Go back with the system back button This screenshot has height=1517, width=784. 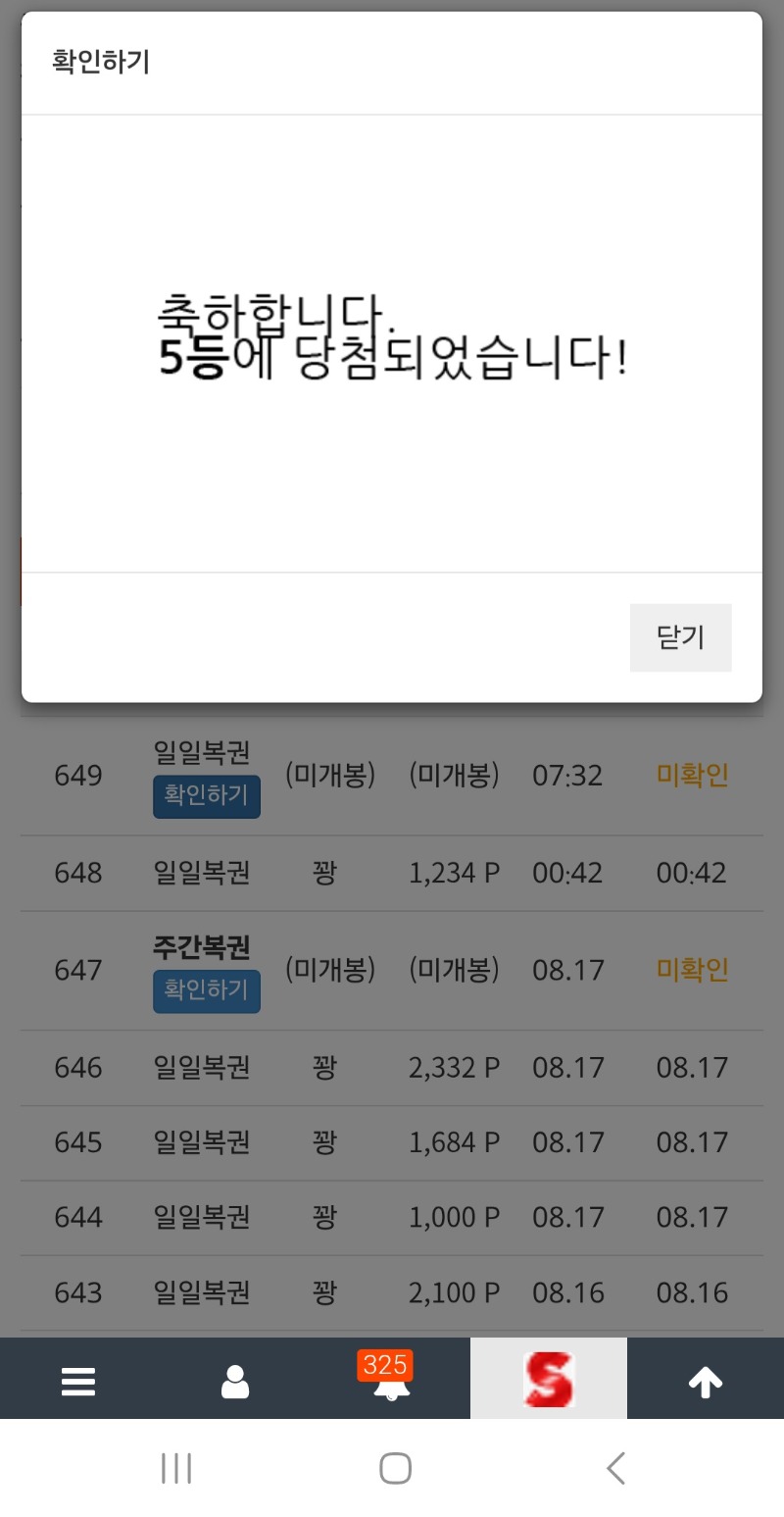[615, 1468]
